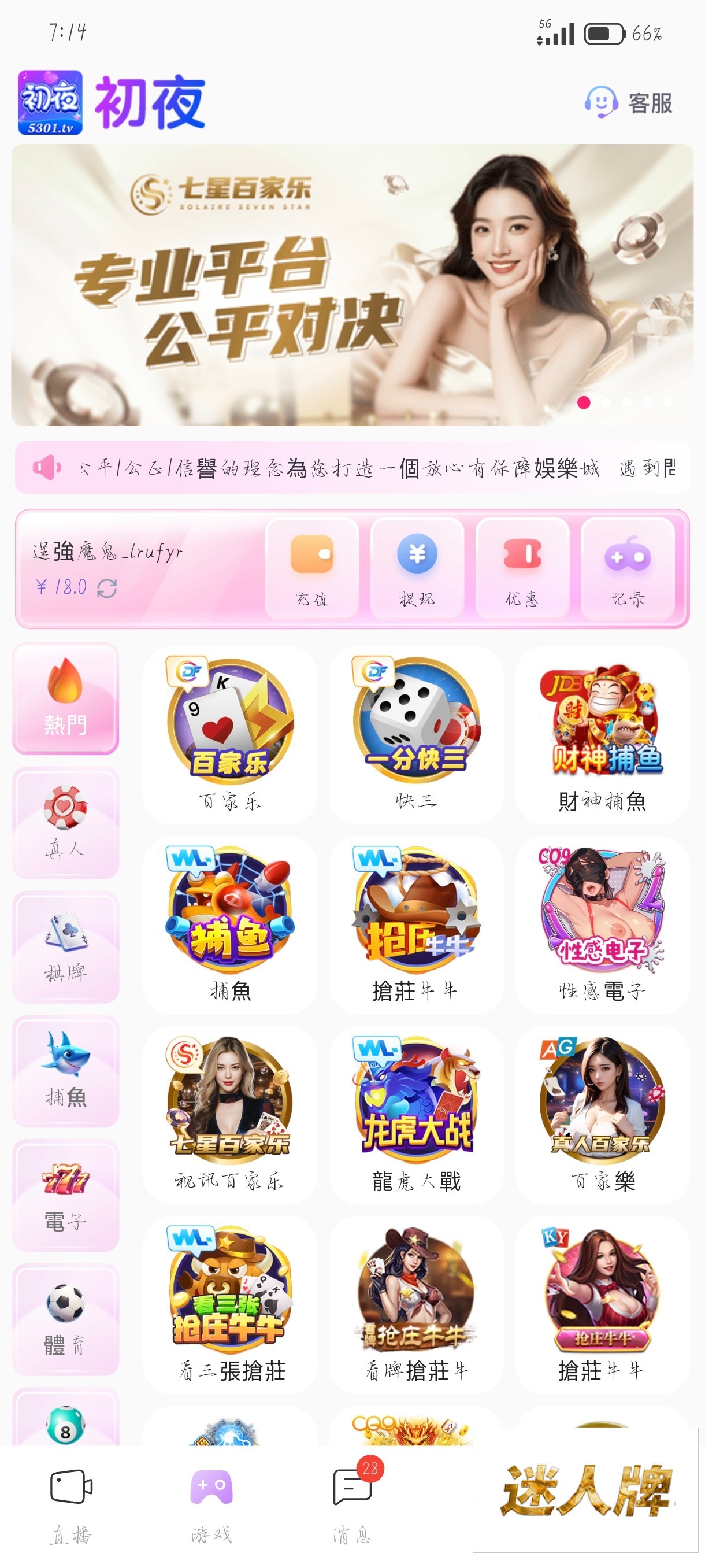Select the 真人 category
This screenshot has height=1568, width=705.
[x=66, y=822]
